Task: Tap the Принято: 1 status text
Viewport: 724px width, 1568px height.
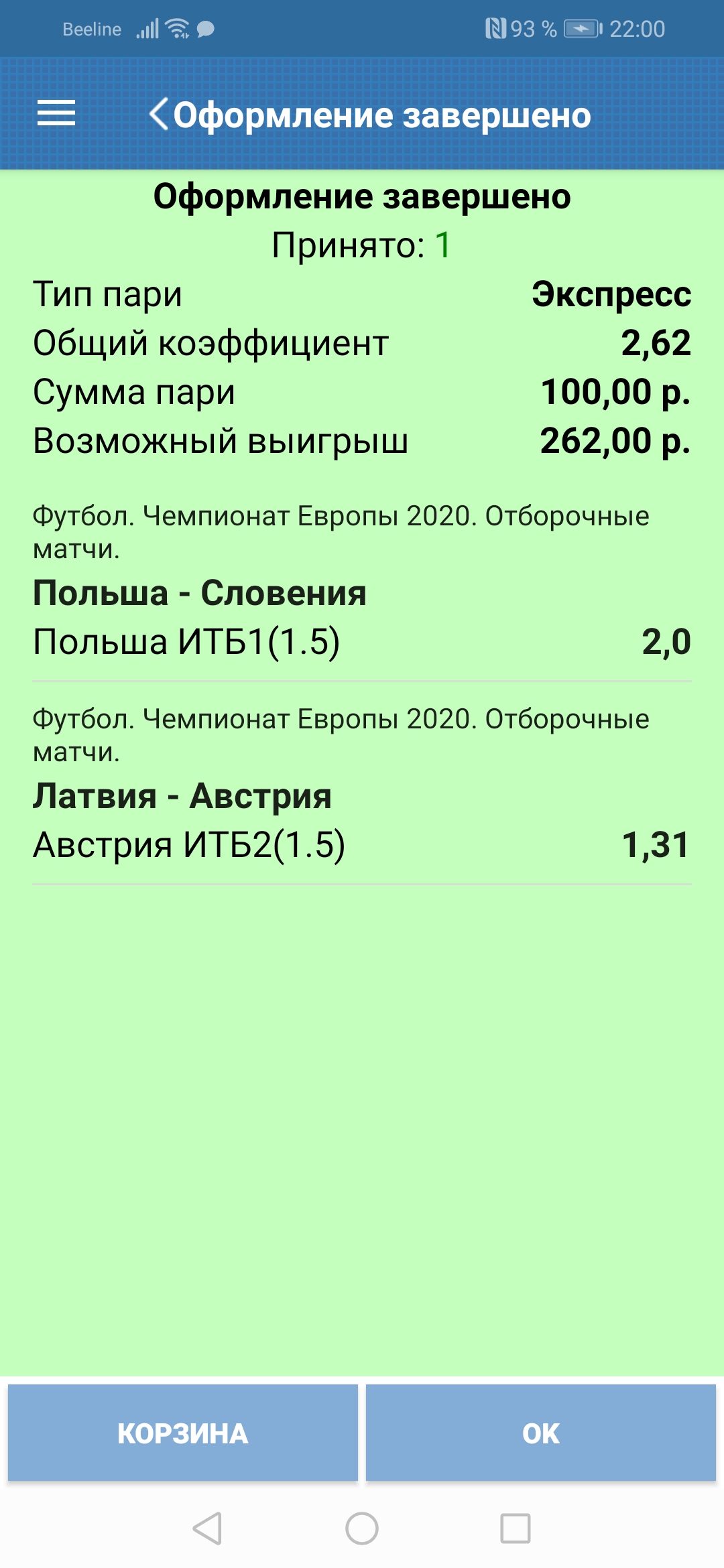Action: tap(362, 245)
